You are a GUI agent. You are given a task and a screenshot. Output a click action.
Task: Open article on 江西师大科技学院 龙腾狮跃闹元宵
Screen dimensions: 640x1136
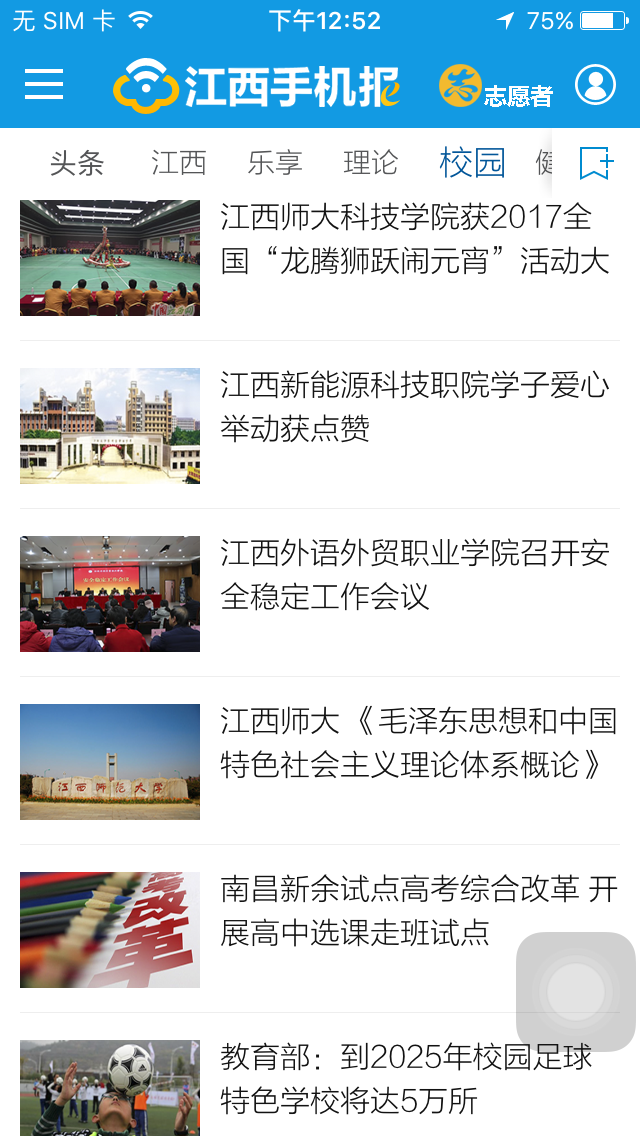pos(415,239)
